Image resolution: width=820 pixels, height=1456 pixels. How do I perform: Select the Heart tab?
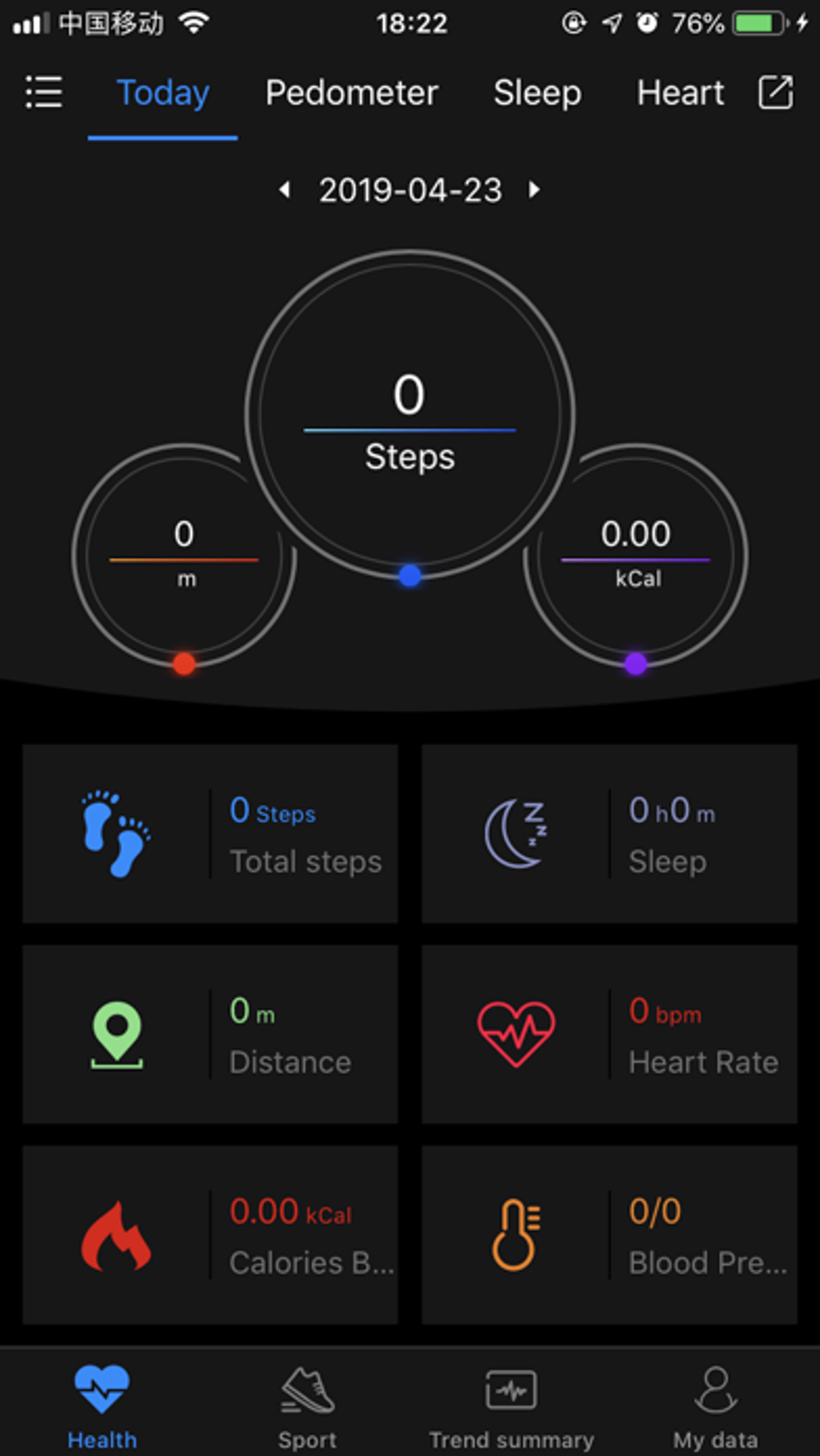(679, 92)
